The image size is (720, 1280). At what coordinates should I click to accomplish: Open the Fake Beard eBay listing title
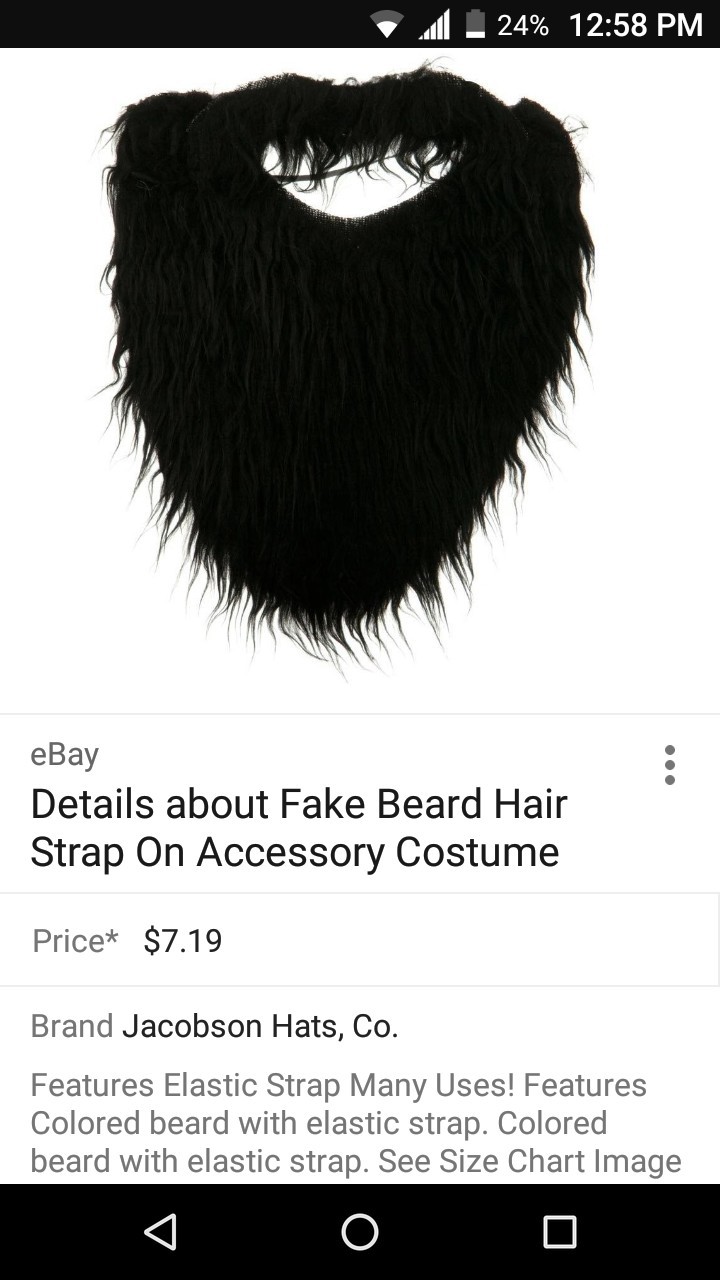coord(298,828)
